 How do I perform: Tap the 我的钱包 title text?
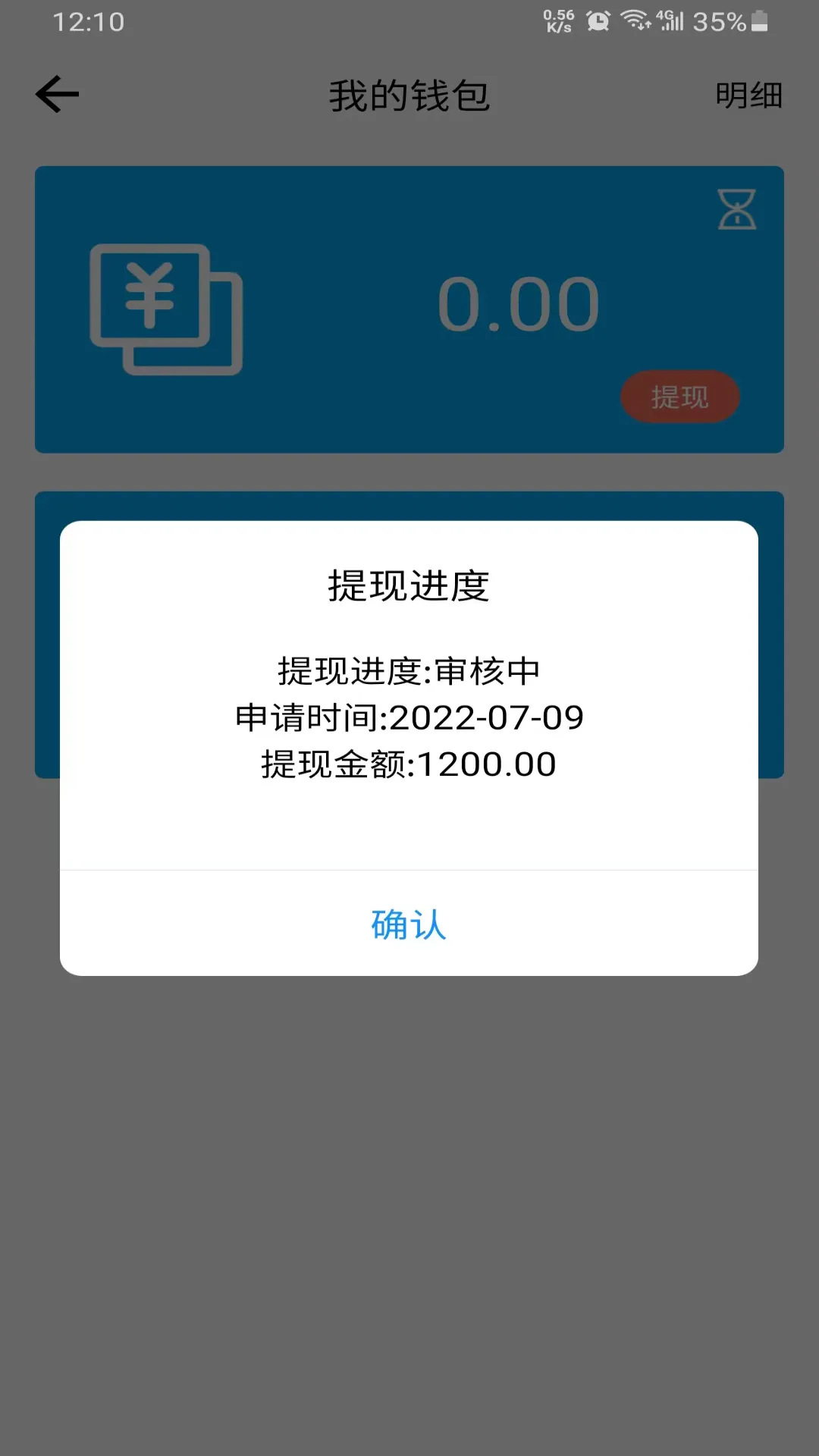409,96
